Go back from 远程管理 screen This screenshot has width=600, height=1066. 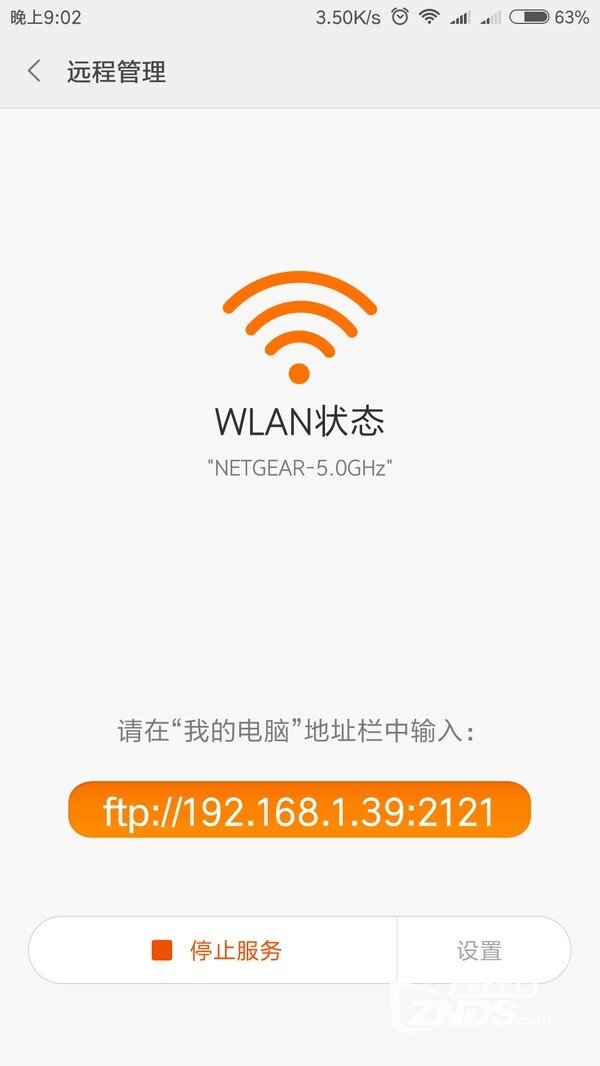(35, 71)
